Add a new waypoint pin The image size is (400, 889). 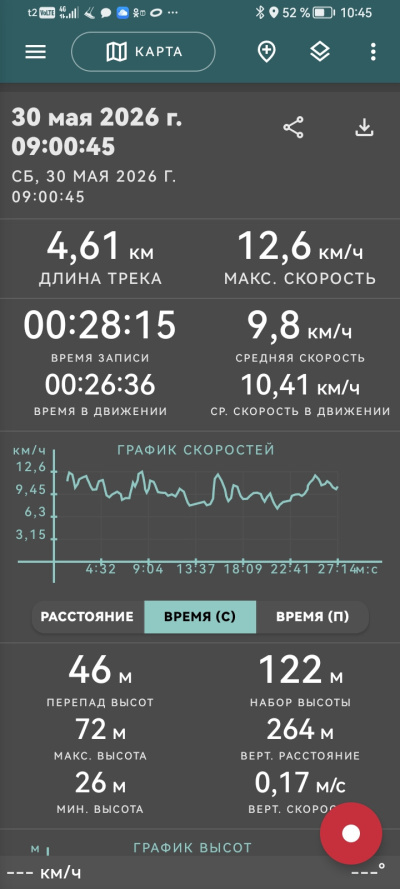[266, 52]
